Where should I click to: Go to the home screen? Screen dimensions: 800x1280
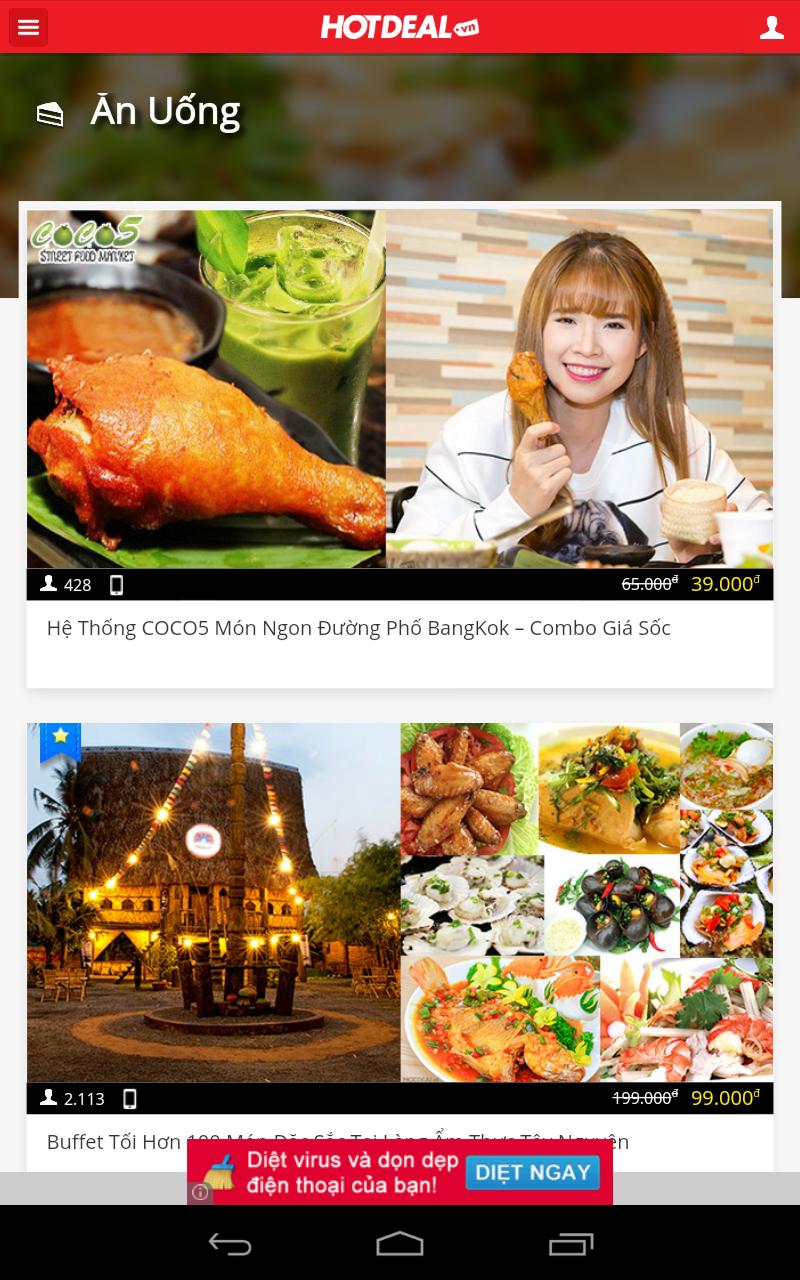point(400,1243)
